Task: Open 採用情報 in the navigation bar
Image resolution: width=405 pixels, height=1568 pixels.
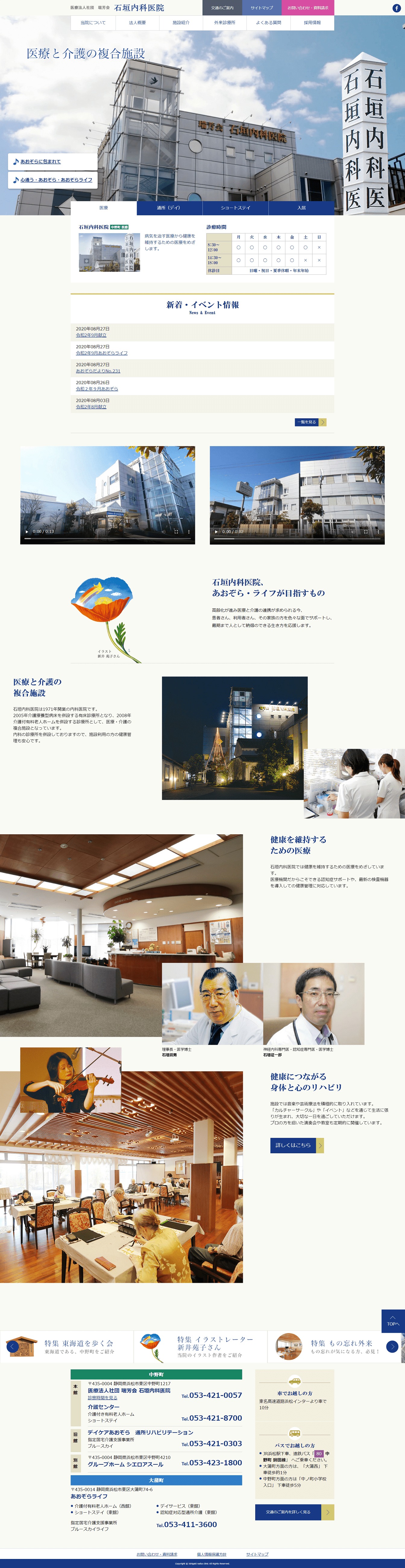Action: click(x=312, y=23)
